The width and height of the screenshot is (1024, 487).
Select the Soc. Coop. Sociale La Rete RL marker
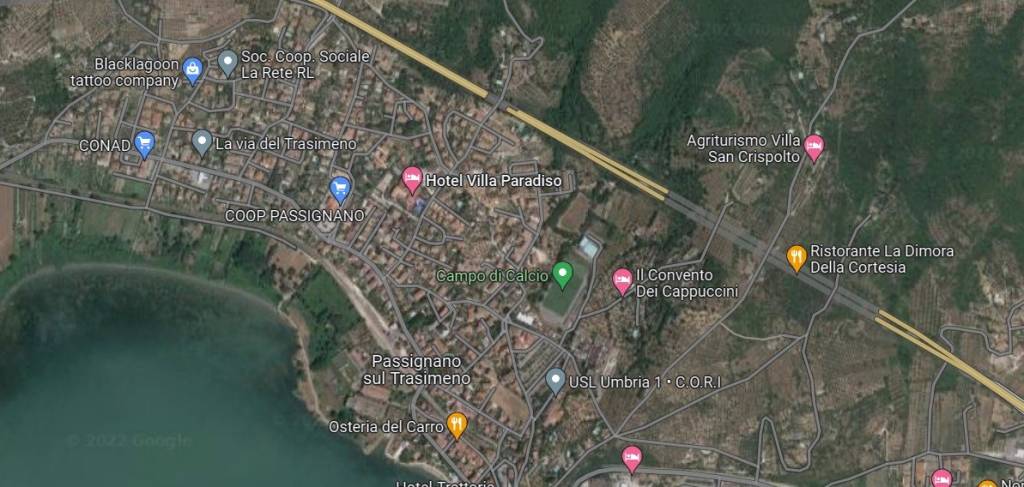tap(228, 62)
